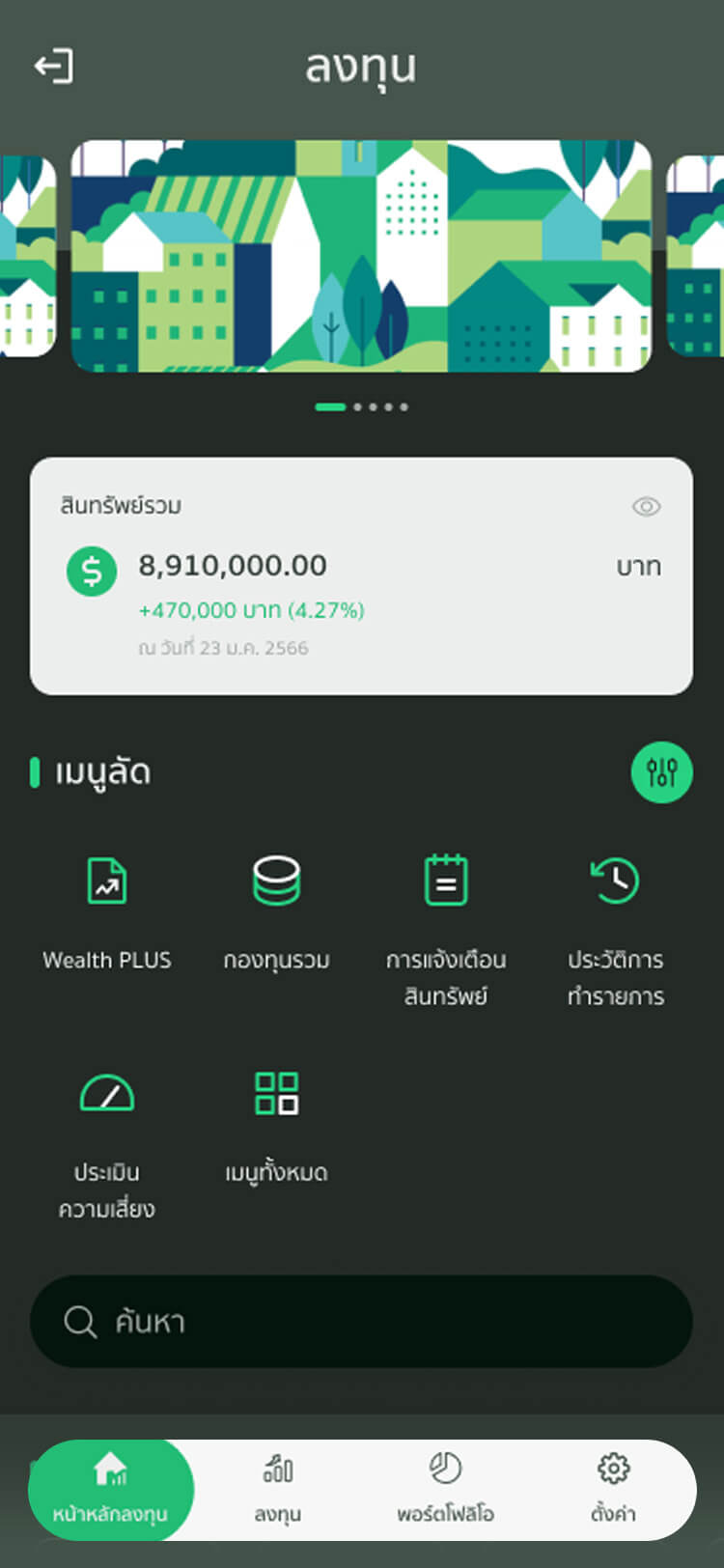Image resolution: width=724 pixels, height=1568 pixels.
Task: Customize shortcuts with the sliders button
Action: [661, 772]
